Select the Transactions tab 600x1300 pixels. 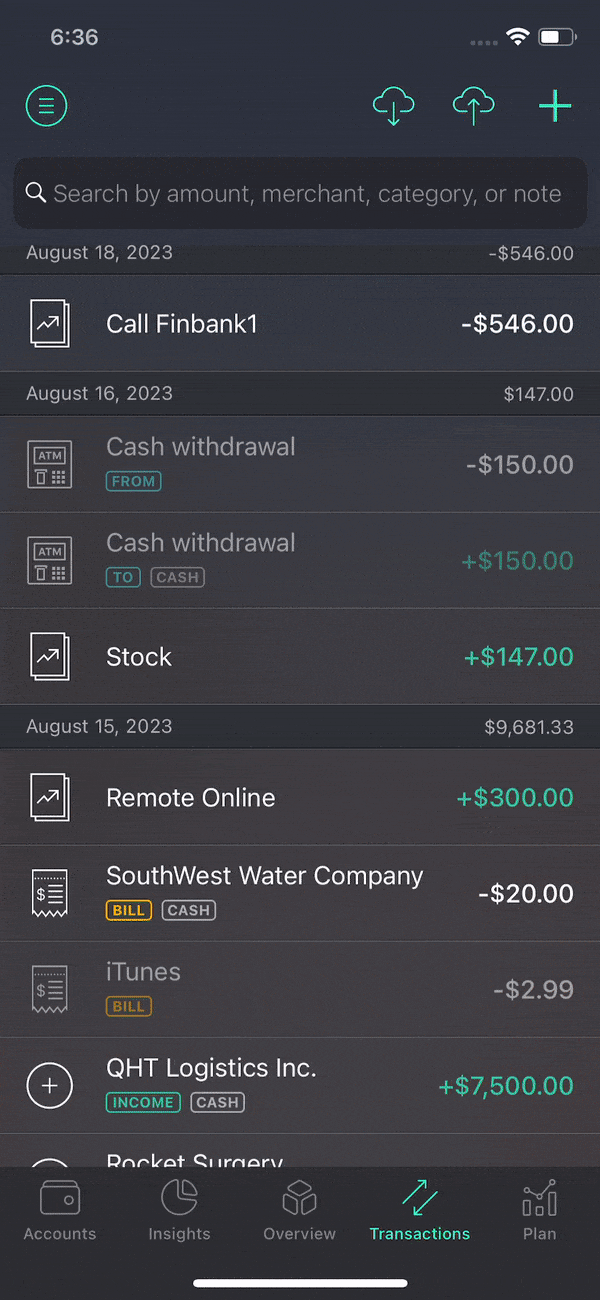coord(420,1210)
